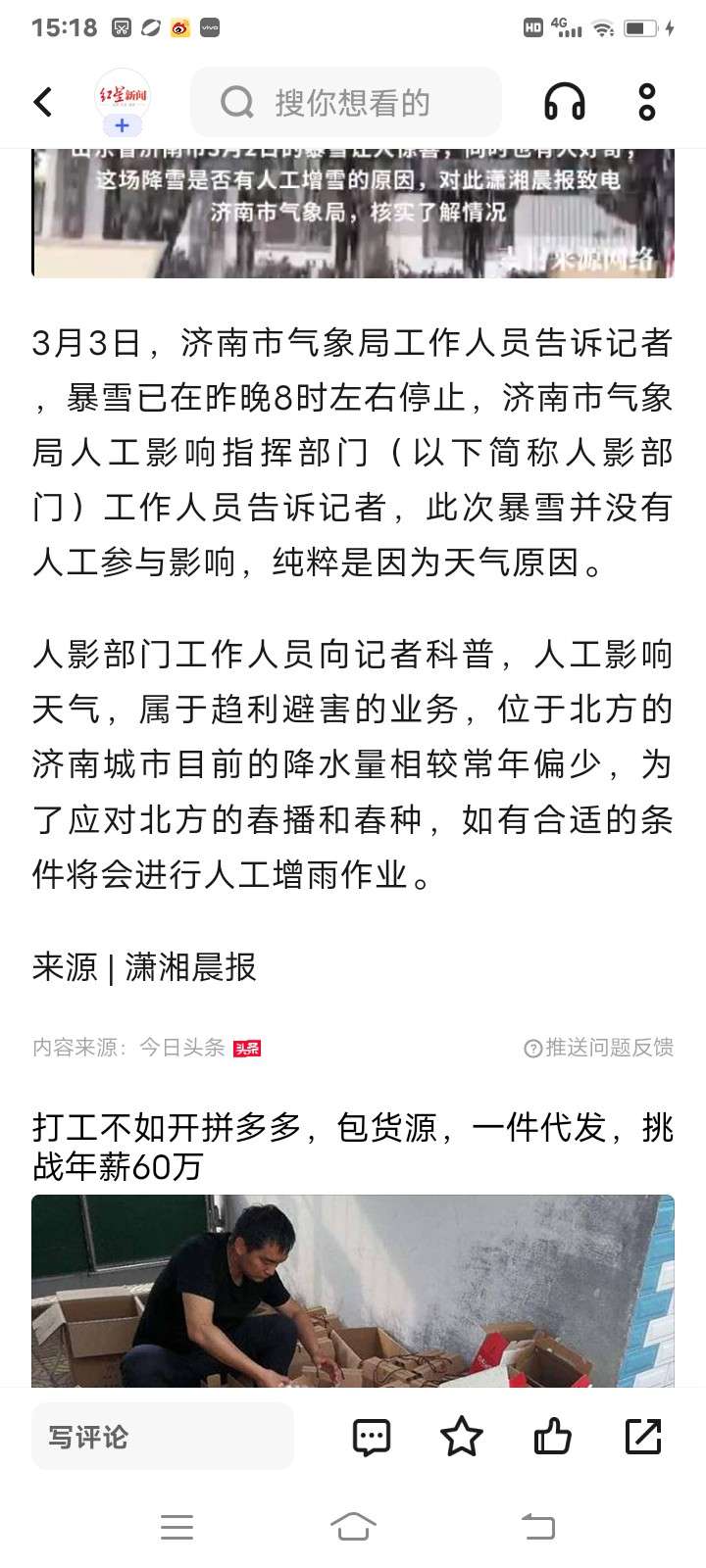Bookmark this article with the star
This screenshot has width=706, height=1568.
point(461,1437)
